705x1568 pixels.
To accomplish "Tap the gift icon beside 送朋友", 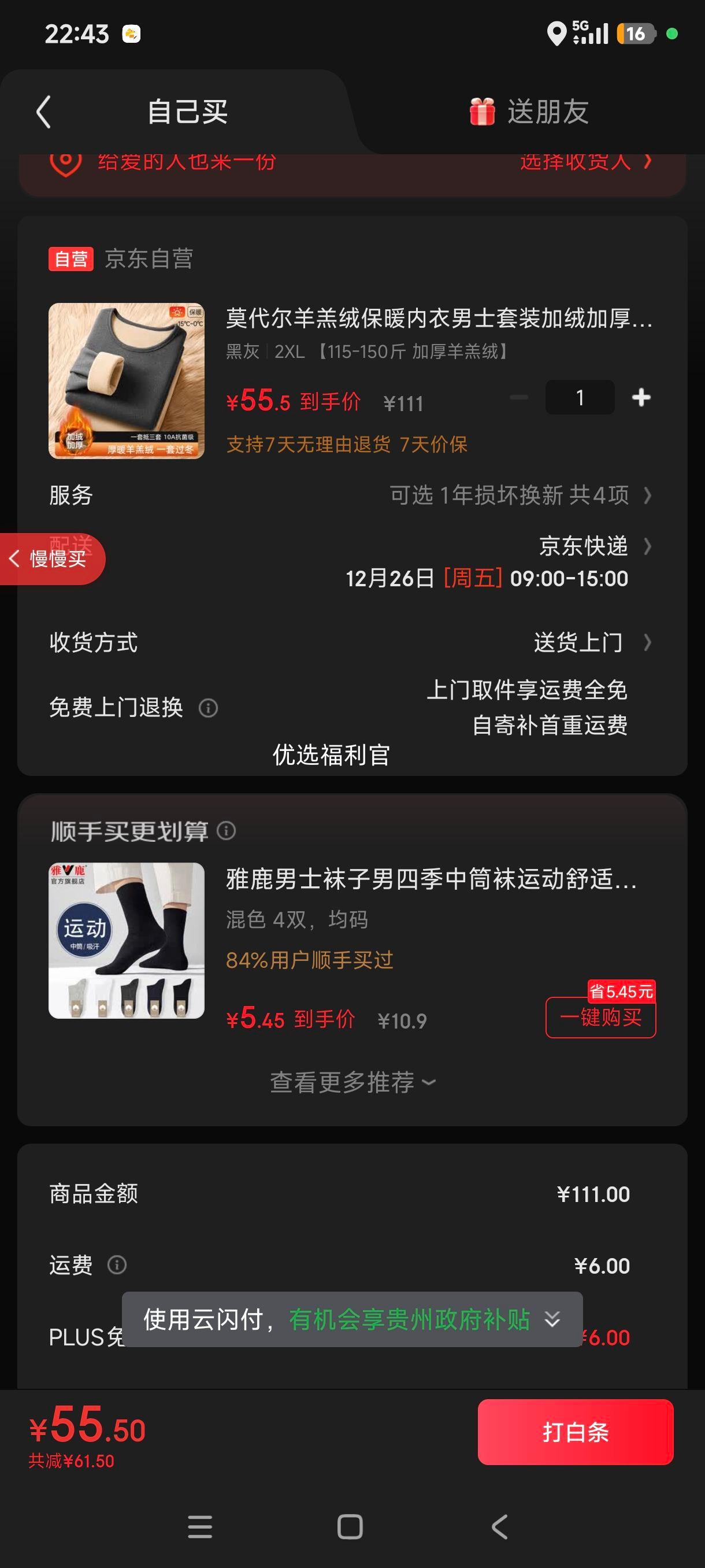I will (x=481, y=112).
